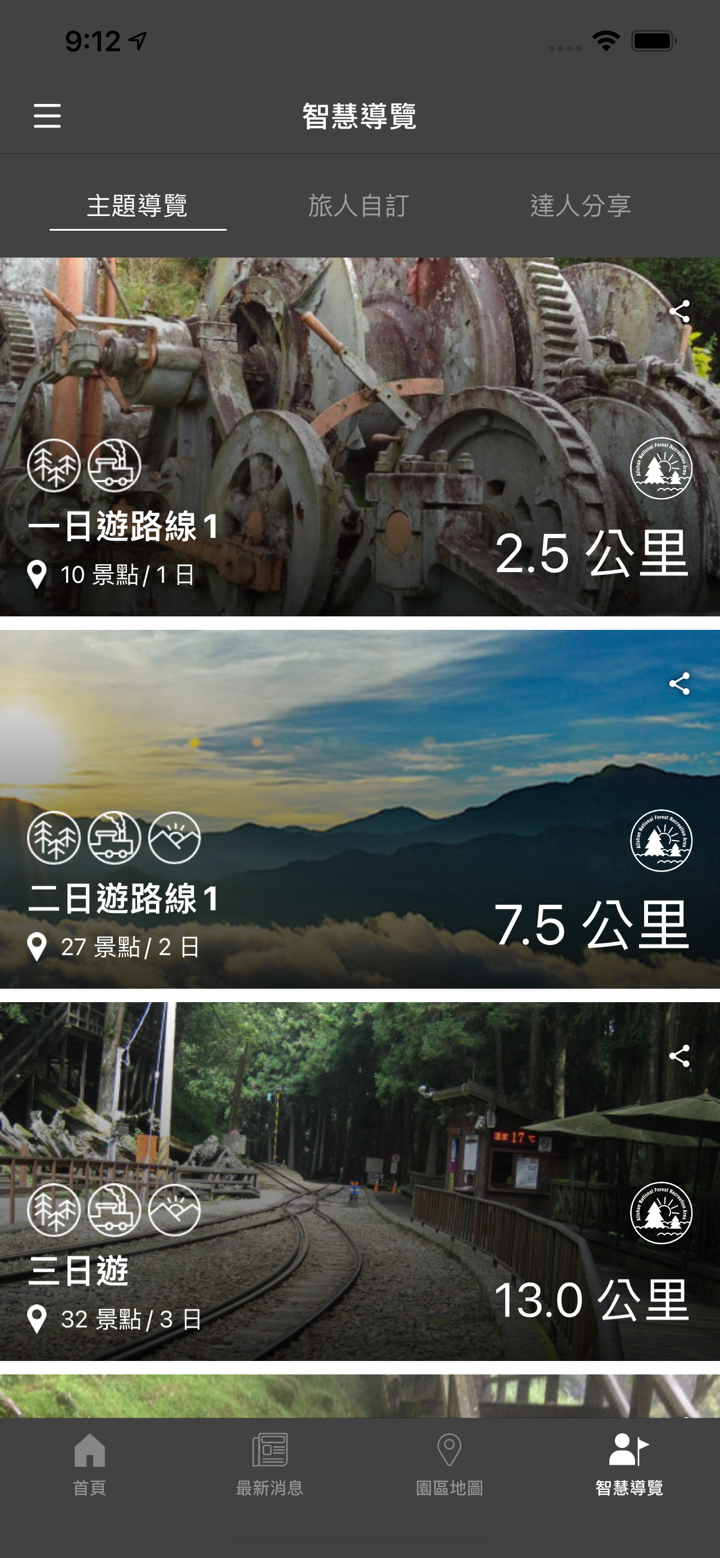The image size is (720, 1558).
Task: Switch to the 旅人自訂 tab
Action: pyautogui.click(x=359, y=206)
